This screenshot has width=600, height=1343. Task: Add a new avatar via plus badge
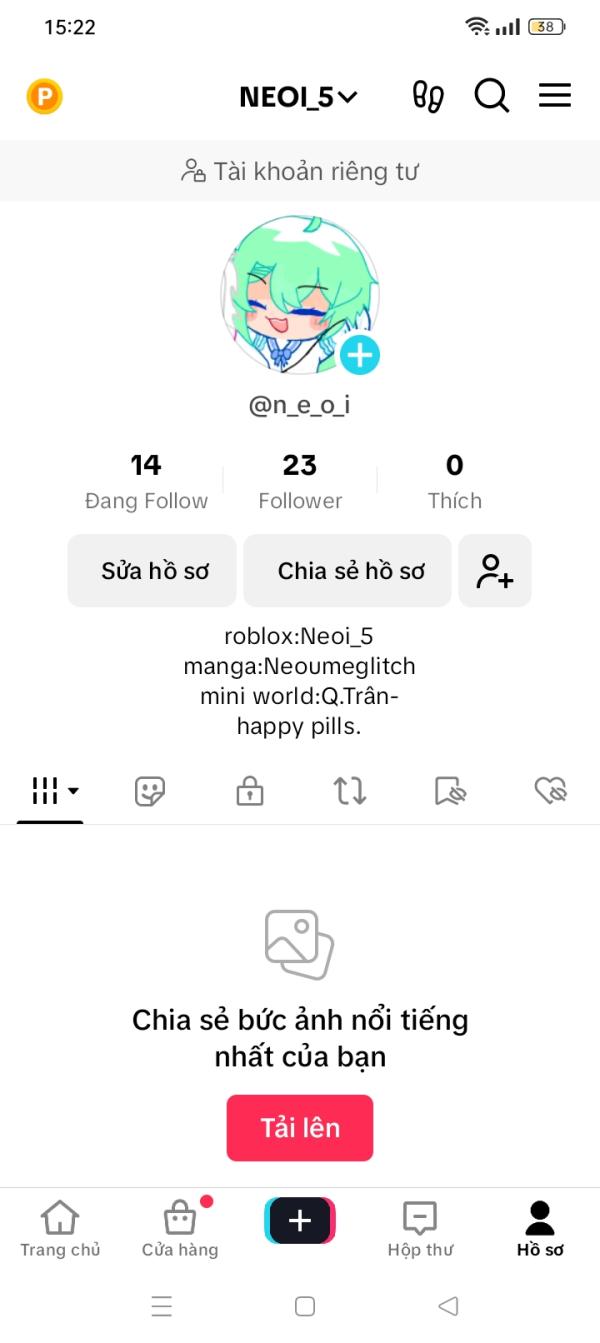pos(359,355)
